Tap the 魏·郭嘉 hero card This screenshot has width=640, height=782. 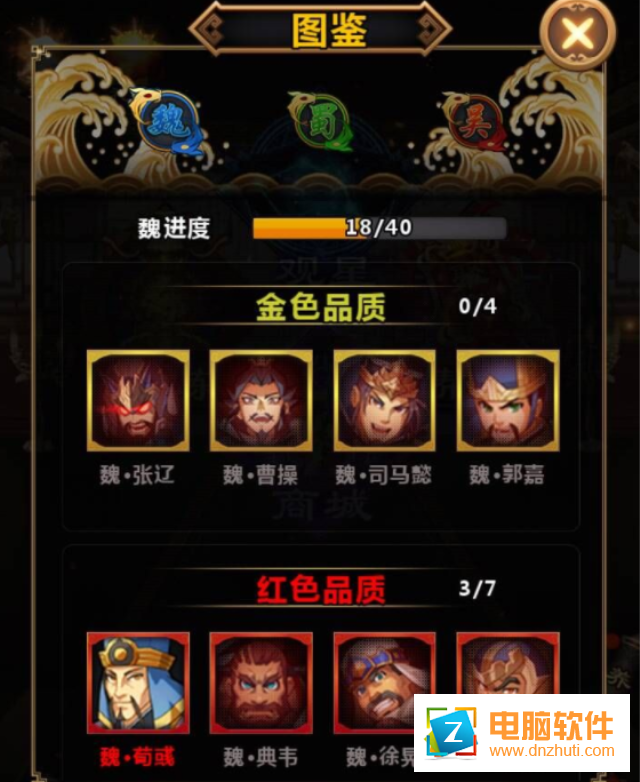click(507, 400)
